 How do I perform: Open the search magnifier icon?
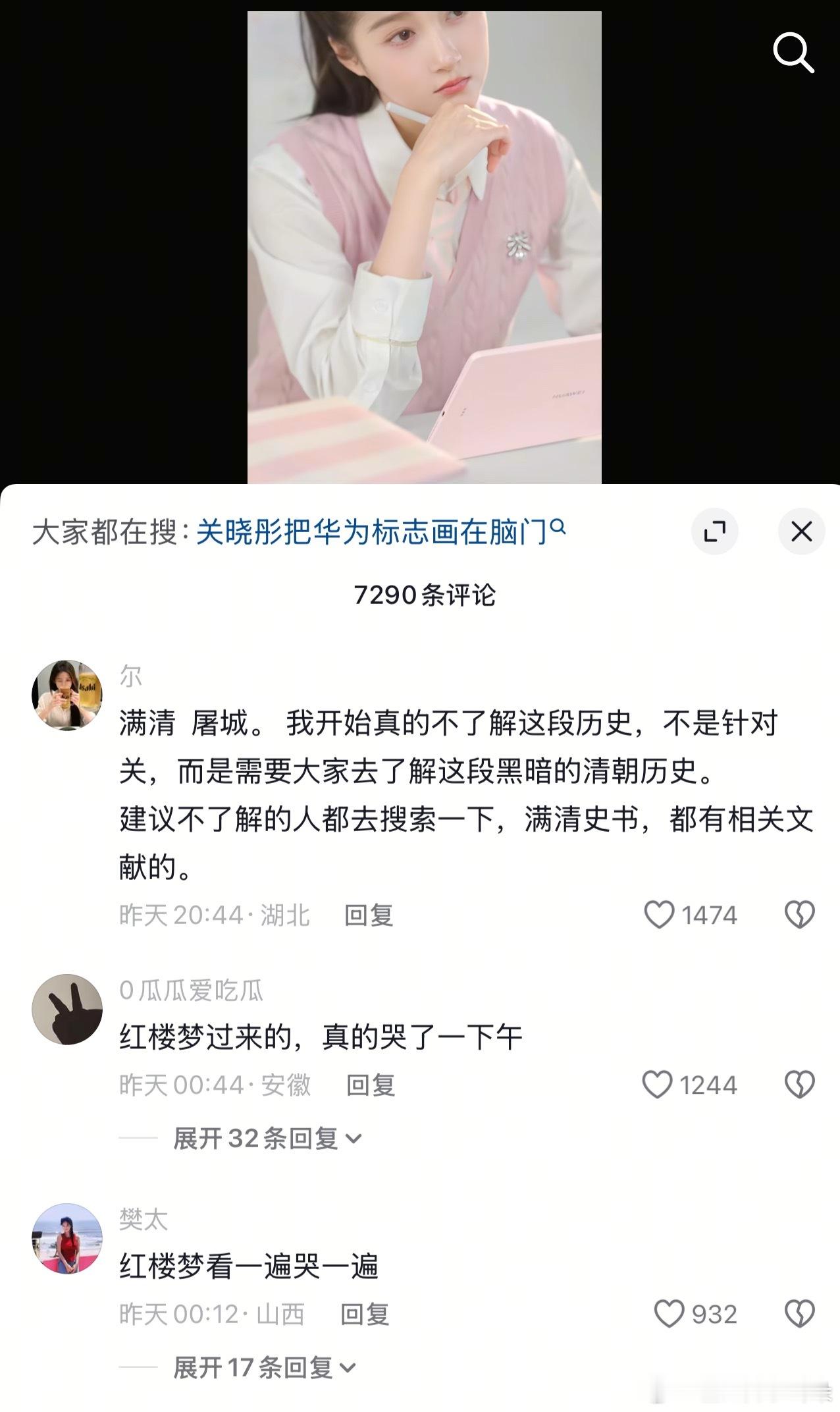point(795,54)
